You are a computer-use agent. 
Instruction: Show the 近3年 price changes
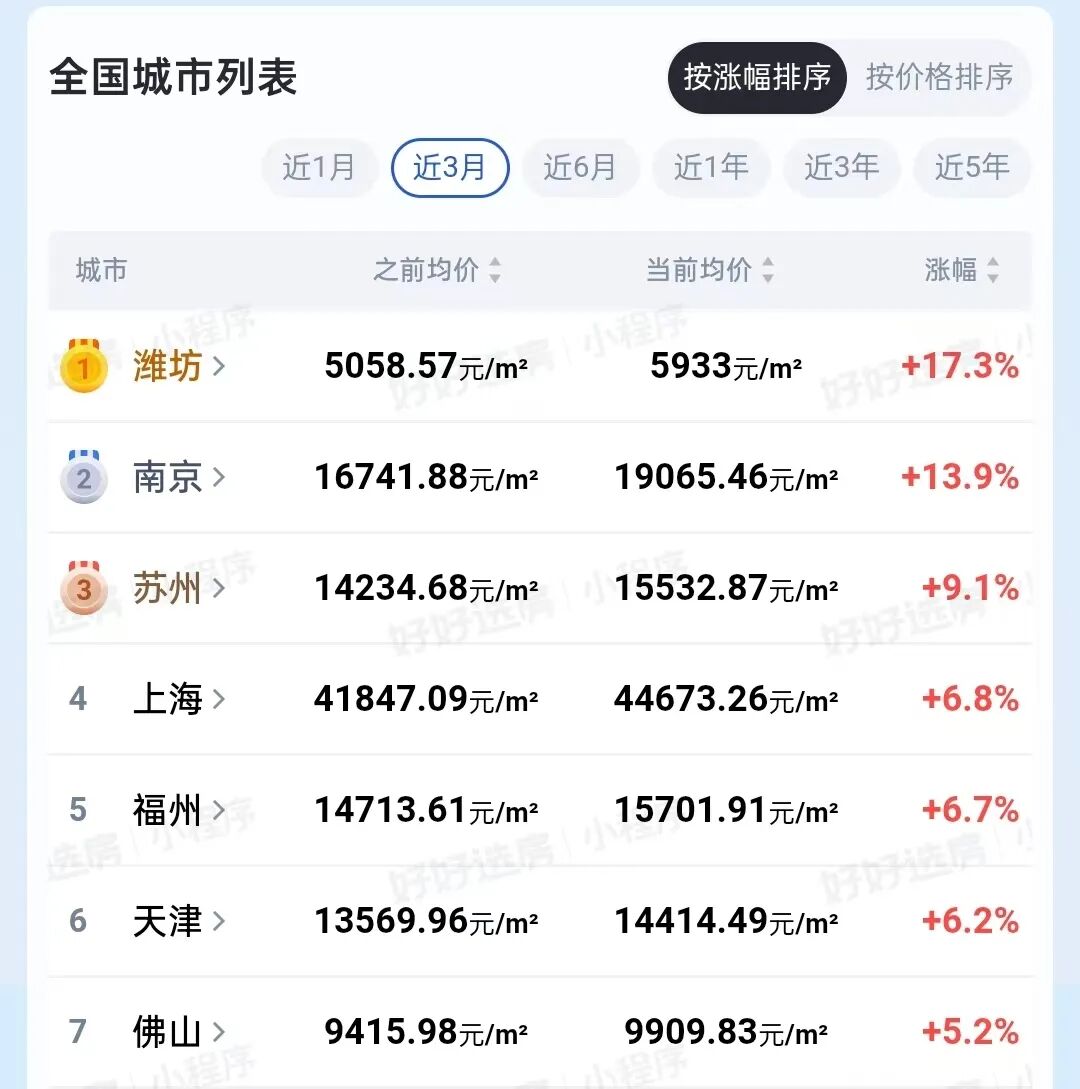[842, 168]
